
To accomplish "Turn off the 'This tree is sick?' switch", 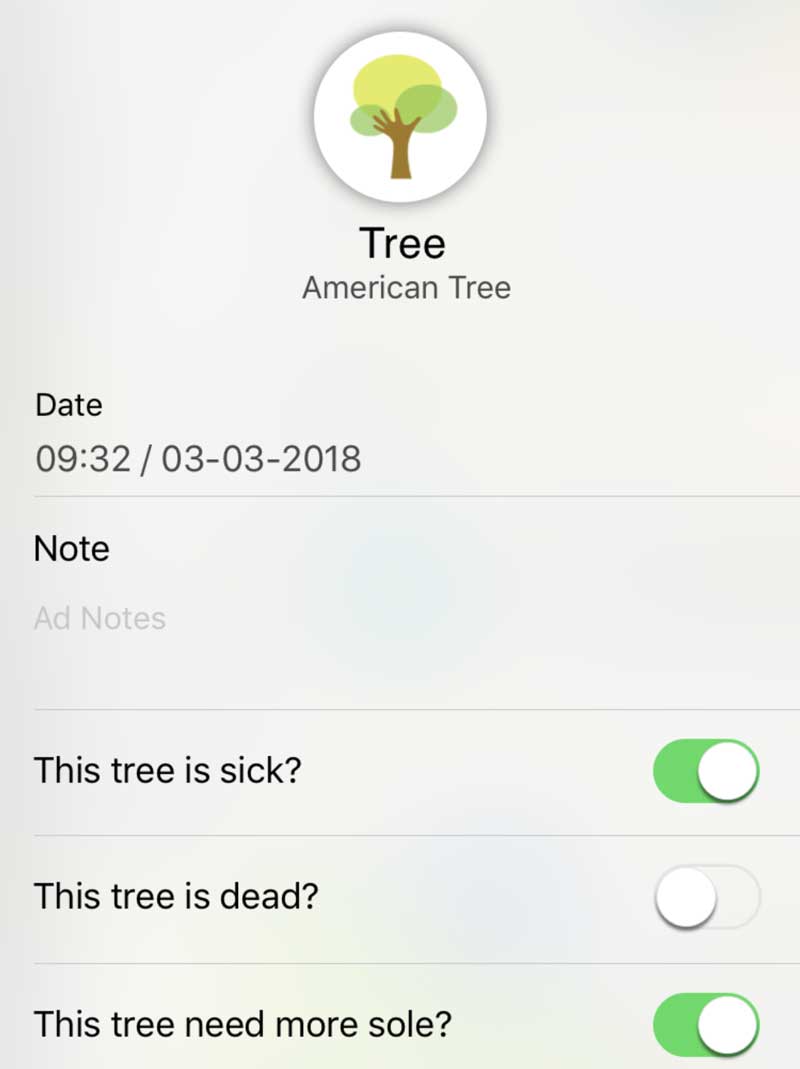I will click(x=706, y=771).
